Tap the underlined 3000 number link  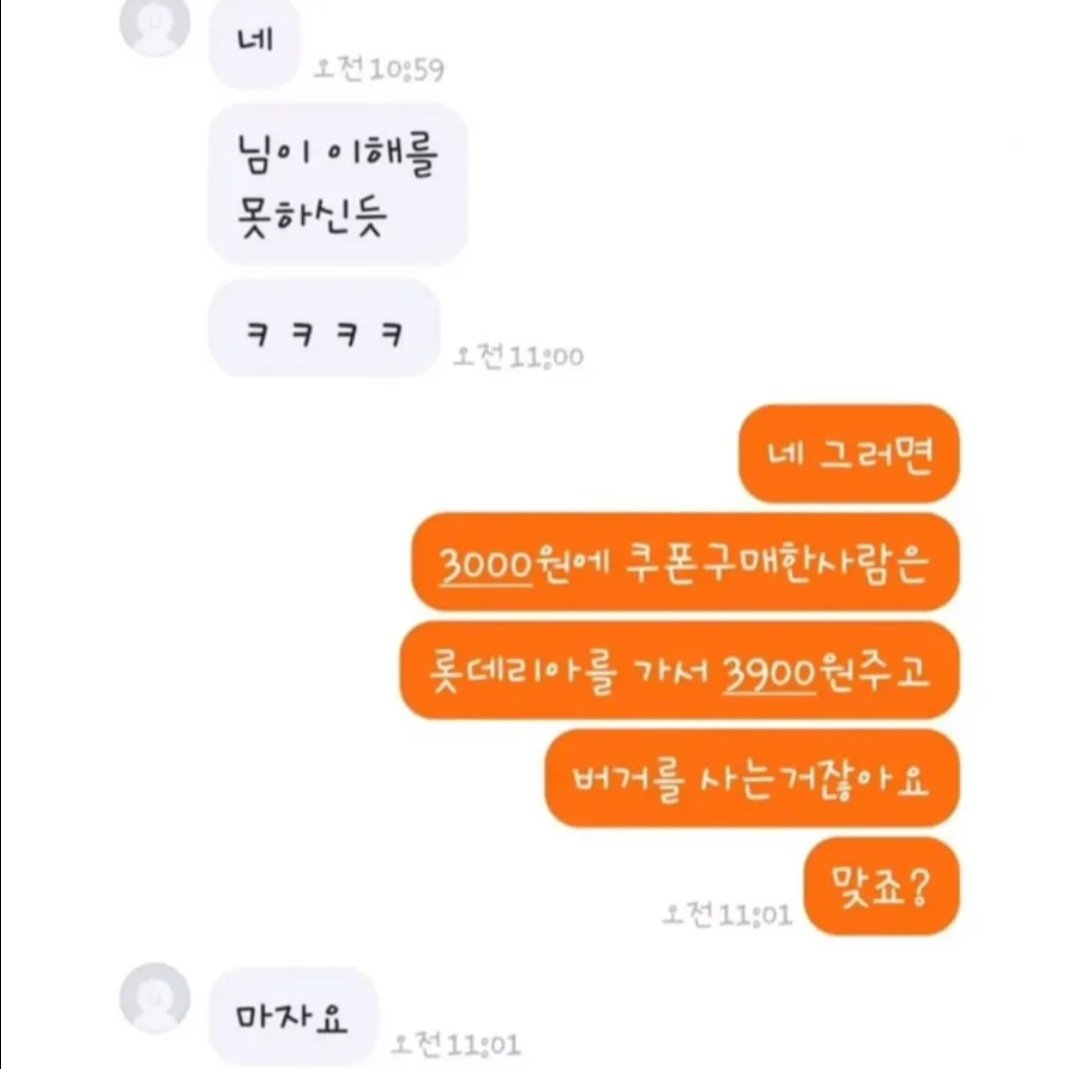[483, 563]
